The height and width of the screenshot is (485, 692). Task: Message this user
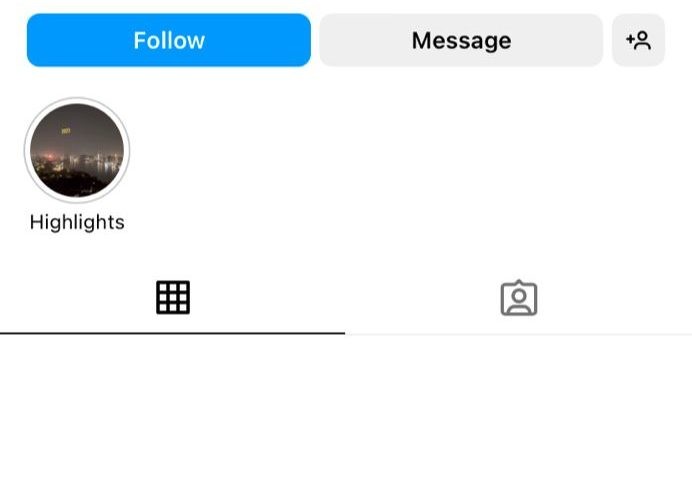pyautogui.click(x=461, y=40)
